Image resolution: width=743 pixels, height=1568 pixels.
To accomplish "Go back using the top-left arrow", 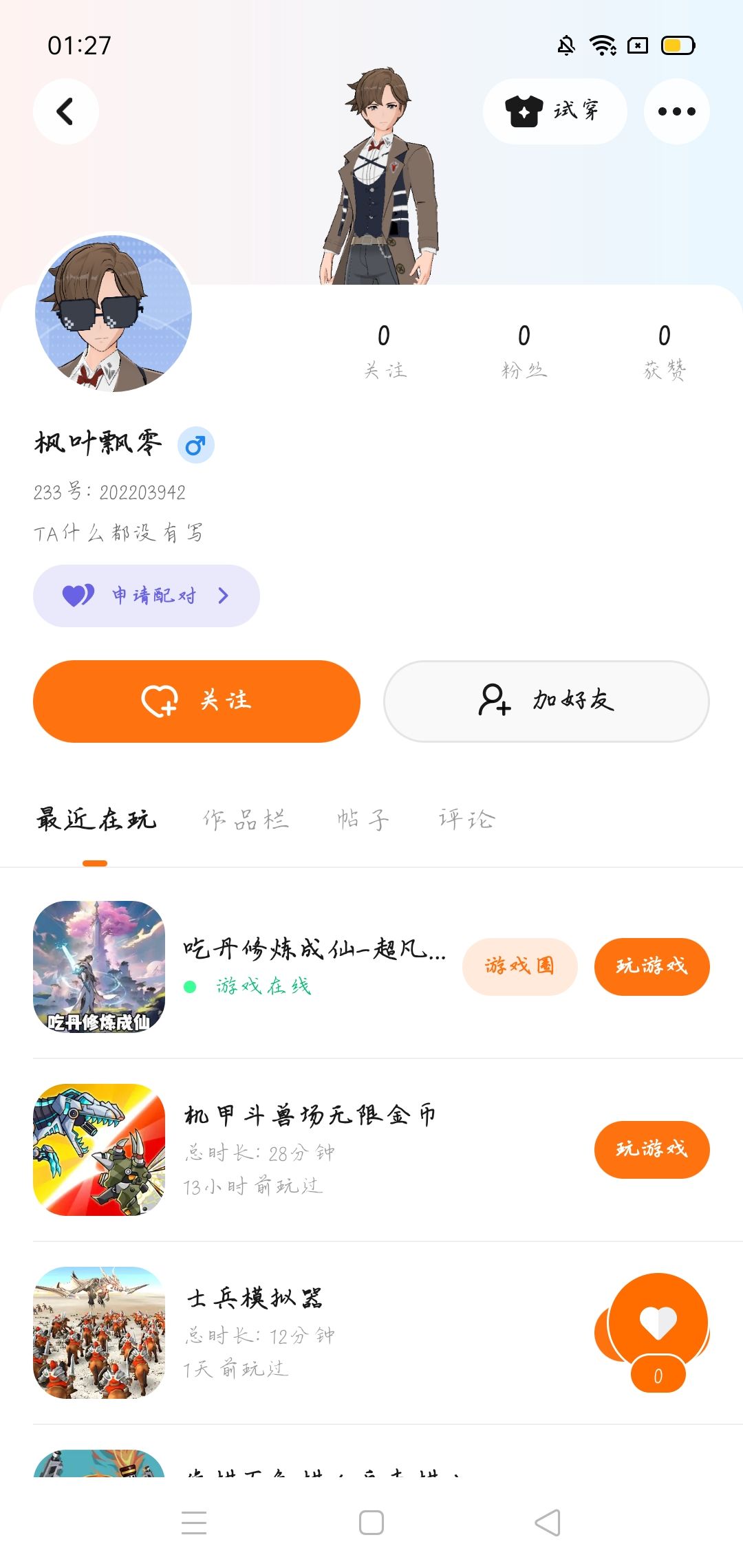I will point(65,111).
